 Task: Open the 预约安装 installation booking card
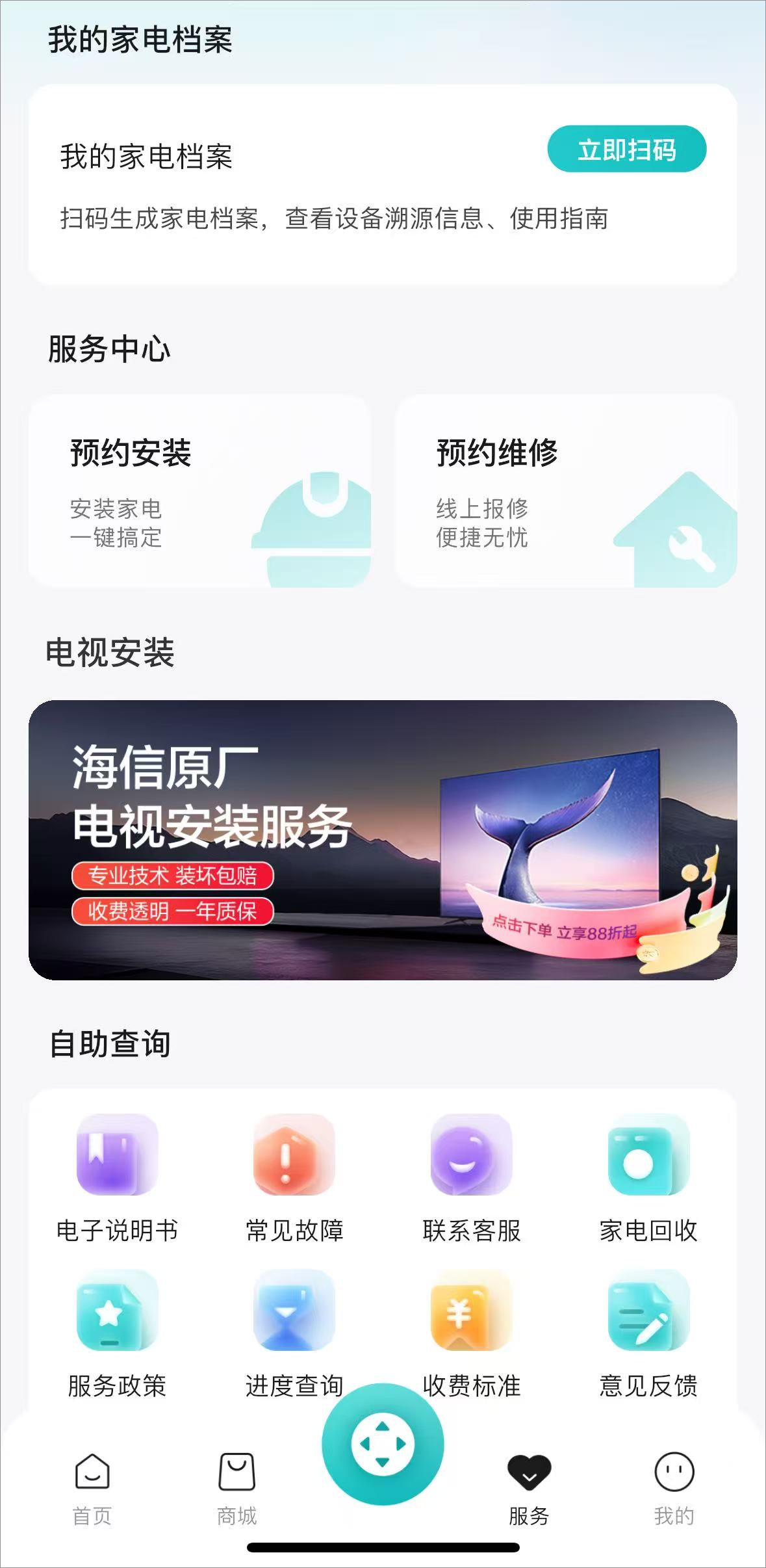click(x=199, y=491)
